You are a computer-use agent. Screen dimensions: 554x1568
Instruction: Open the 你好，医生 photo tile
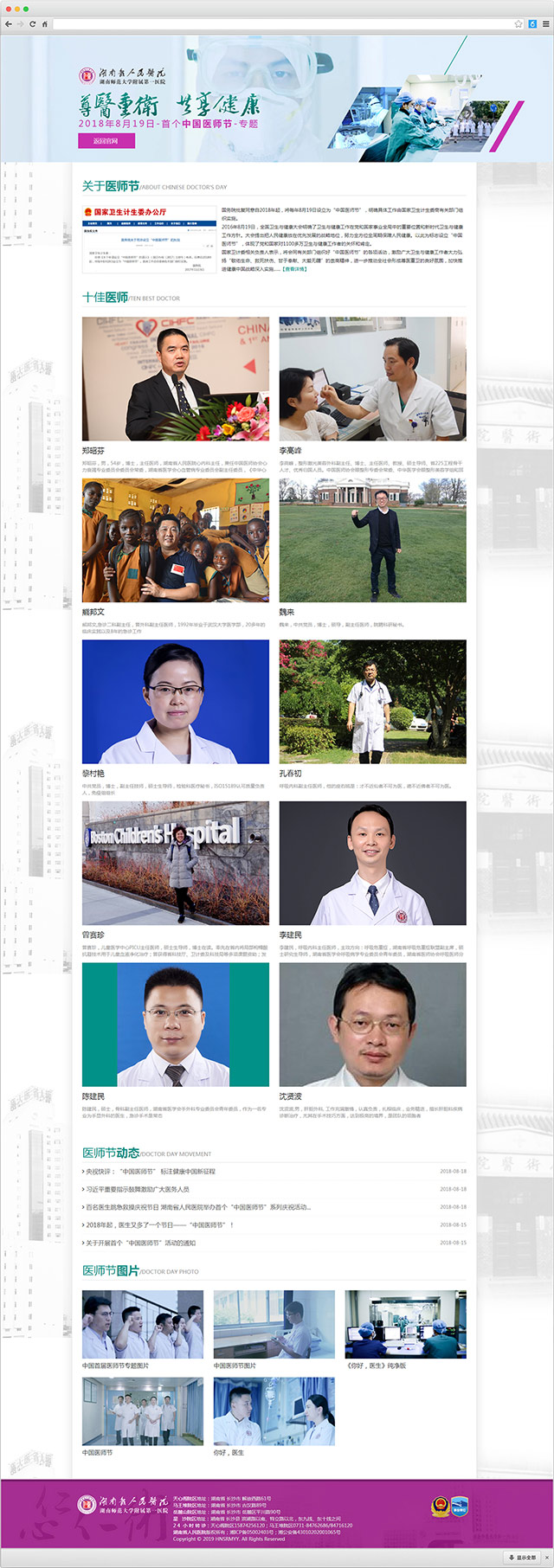click(274, 1411)
